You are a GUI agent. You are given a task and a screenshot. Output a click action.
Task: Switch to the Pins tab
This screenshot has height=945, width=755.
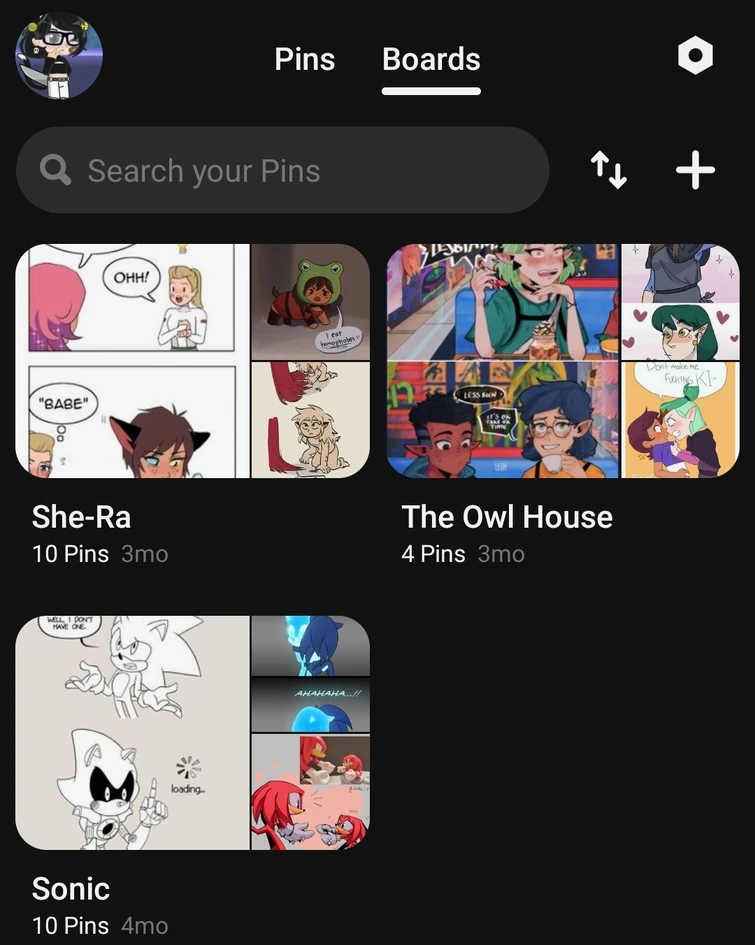(x=305, y=60)
